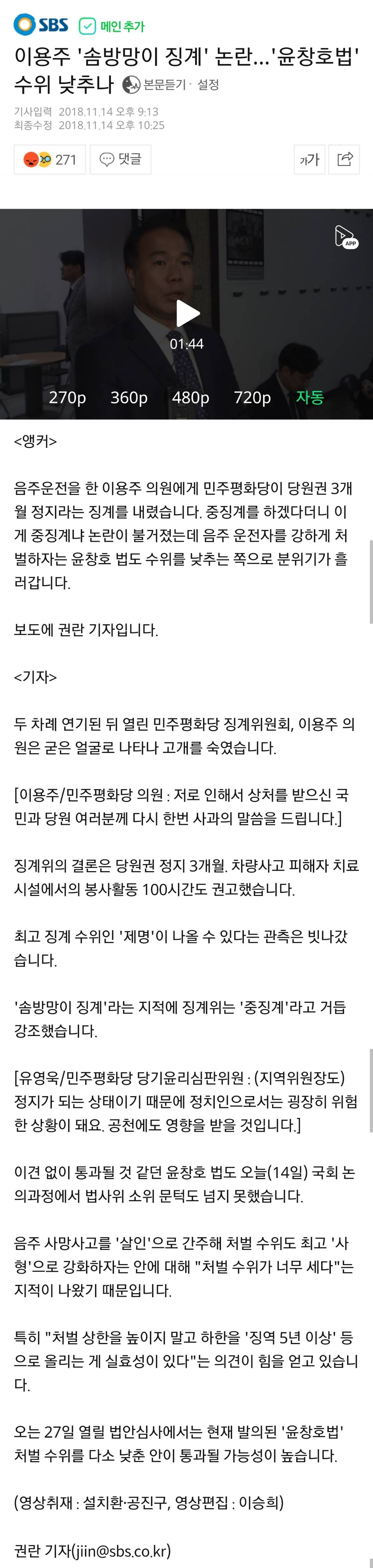Select 480p video quality
Screen dimensions: 373x1568
(x=190, y=398)
